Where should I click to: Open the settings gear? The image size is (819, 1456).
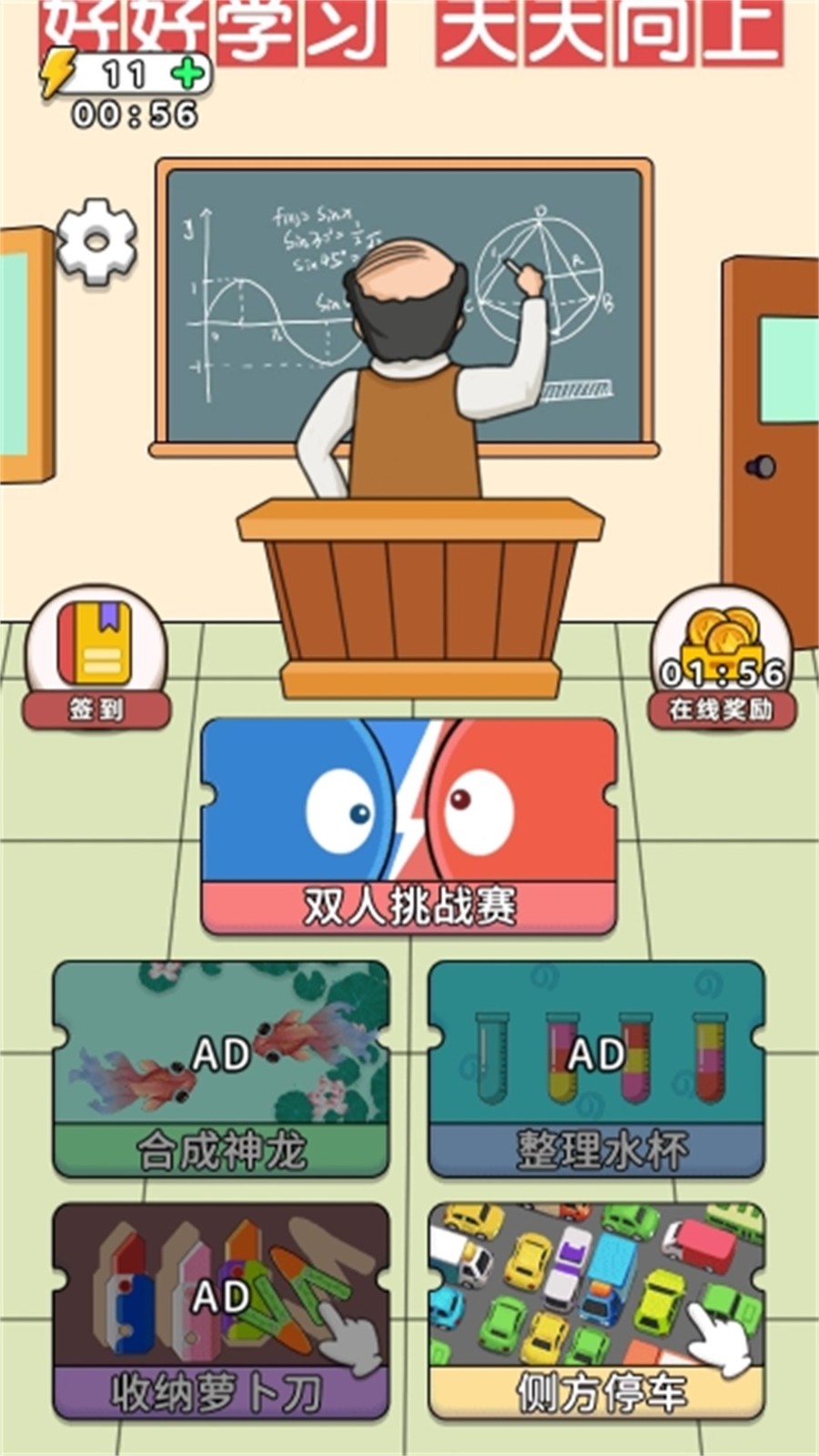click(96, 241)
